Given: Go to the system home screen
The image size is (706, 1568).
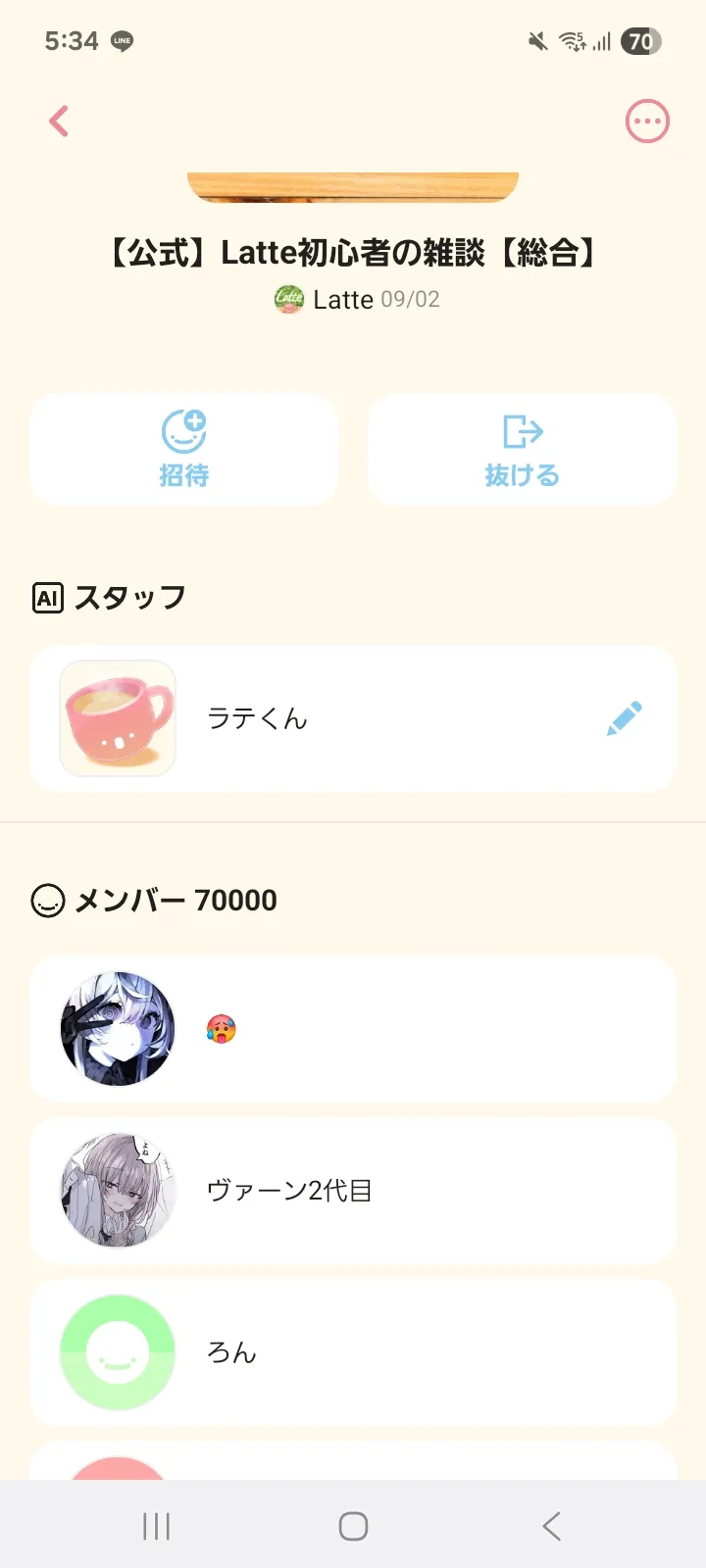Looking at the screenshot, I should (353, 1526).
